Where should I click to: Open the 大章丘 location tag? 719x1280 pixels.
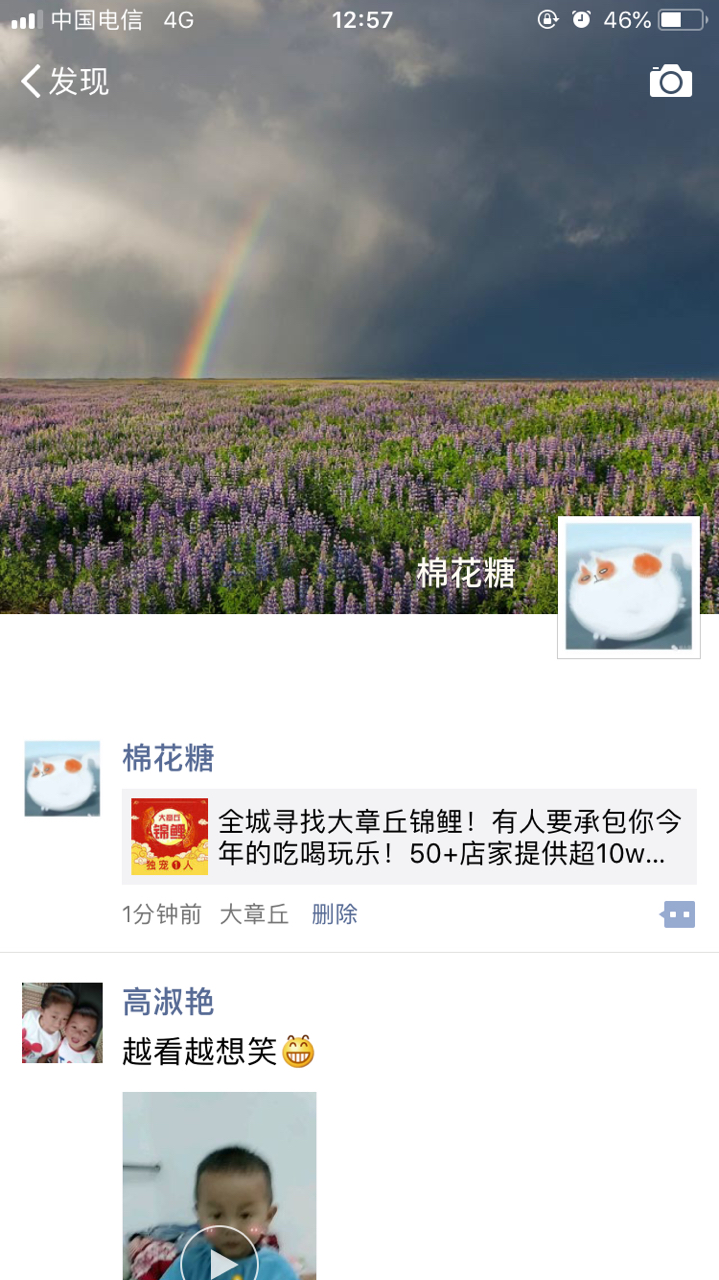pyautogui.click(x=254, y=914)
